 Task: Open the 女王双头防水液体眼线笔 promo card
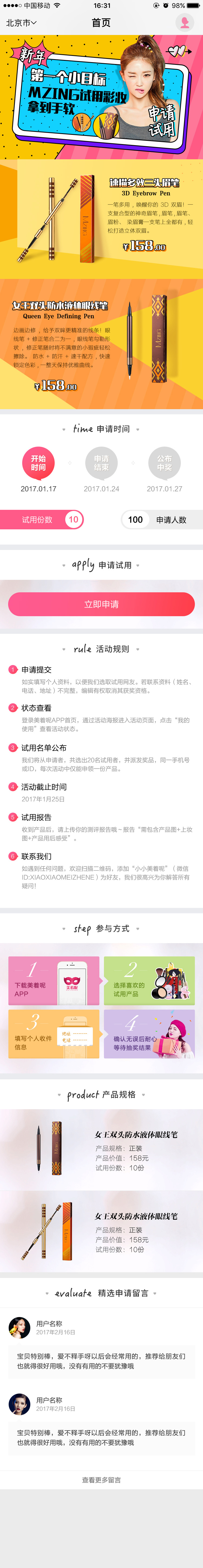pyautogui.click(x=101, y=344)
